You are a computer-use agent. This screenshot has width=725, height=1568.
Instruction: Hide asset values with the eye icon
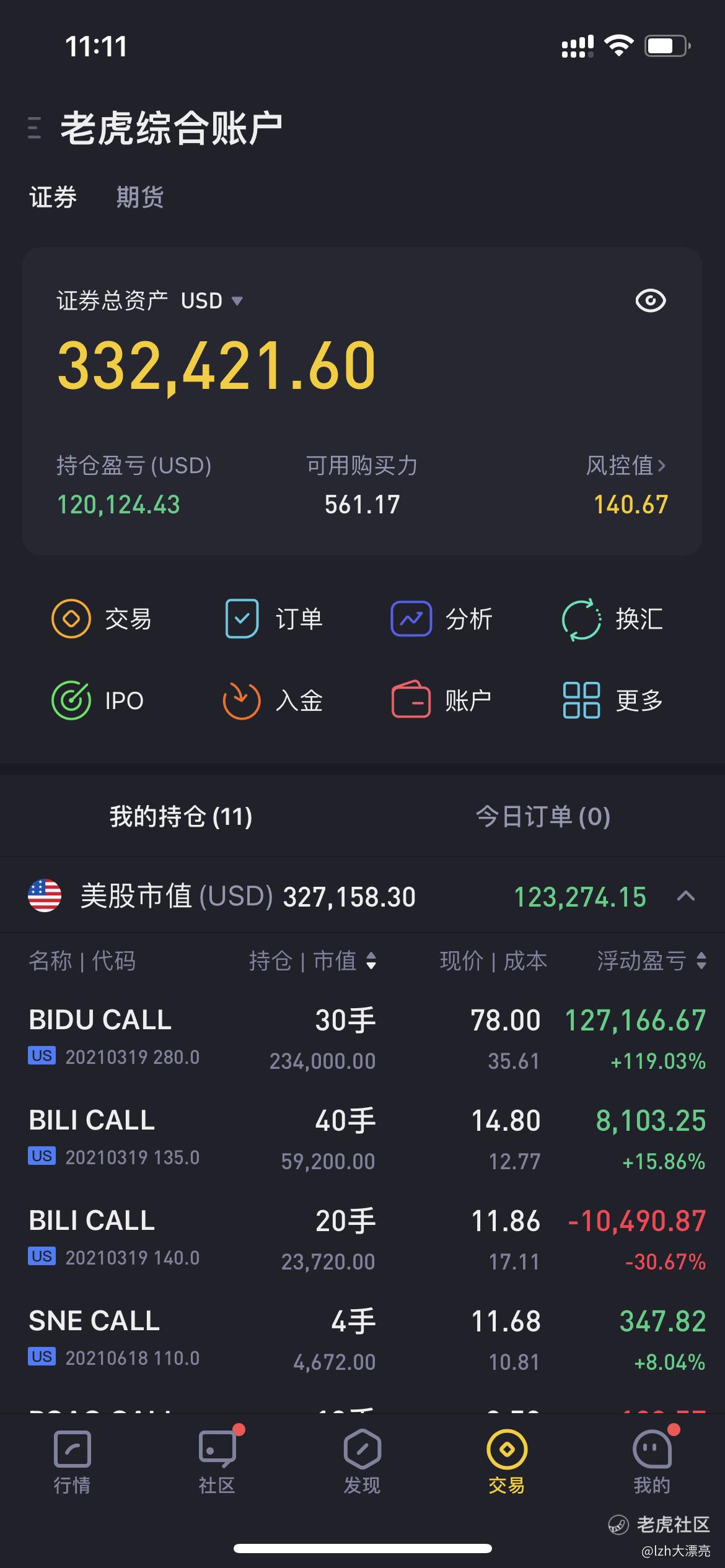(x=650, y=301)
